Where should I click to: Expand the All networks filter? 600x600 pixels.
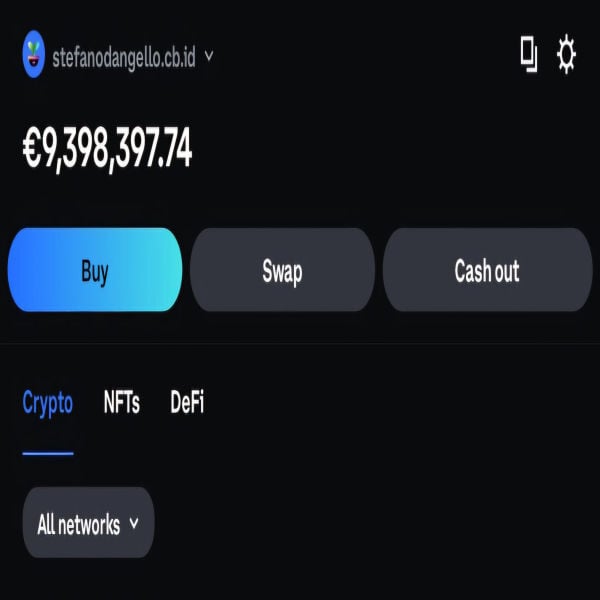pos(88,523)
